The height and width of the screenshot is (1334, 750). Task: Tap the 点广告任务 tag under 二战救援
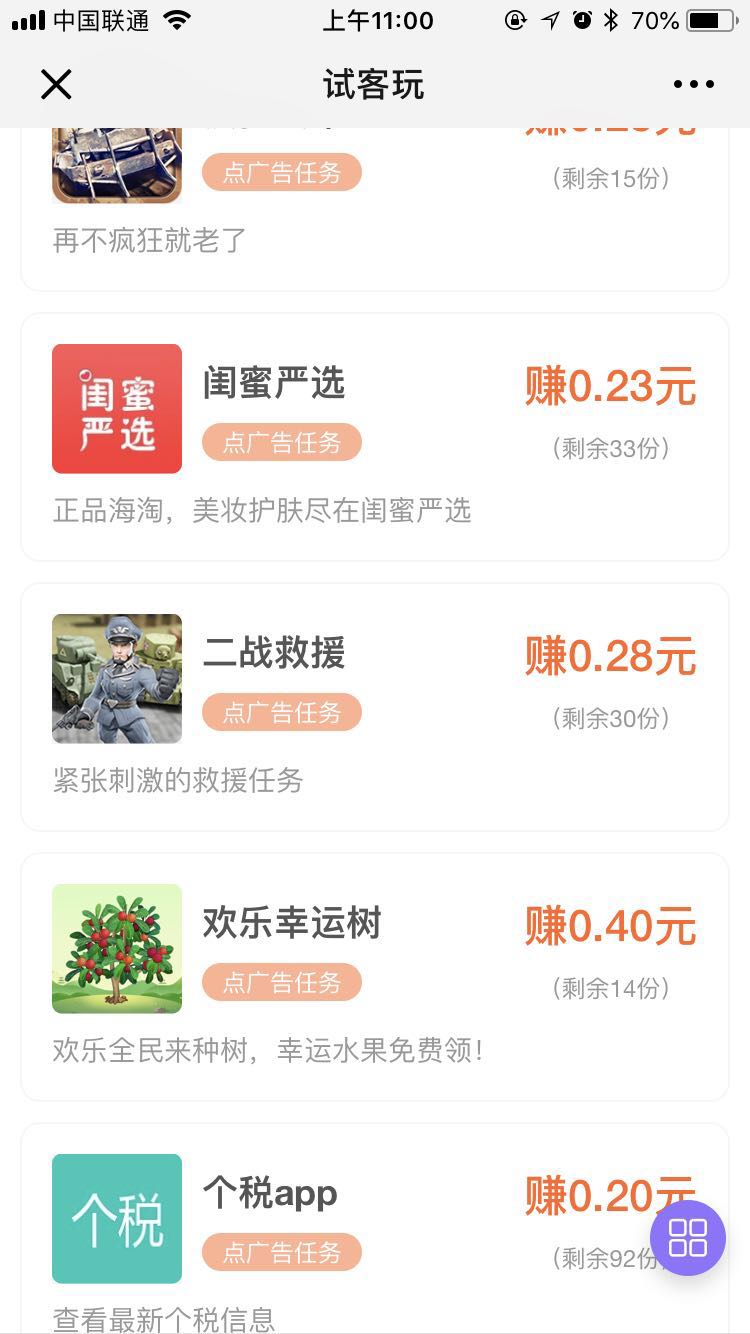pyautogui.click(x=281, y=712)
